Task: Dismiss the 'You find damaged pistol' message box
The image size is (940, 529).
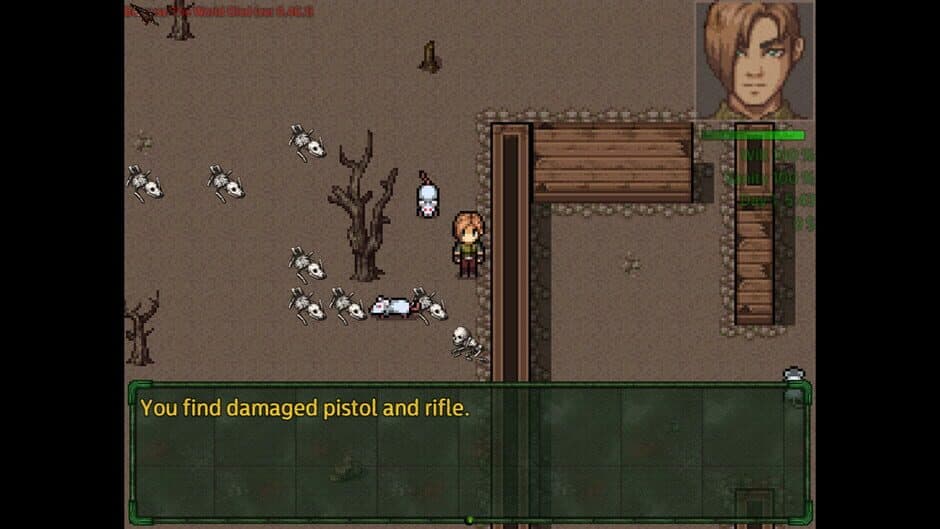Action: tap(468, 452)
